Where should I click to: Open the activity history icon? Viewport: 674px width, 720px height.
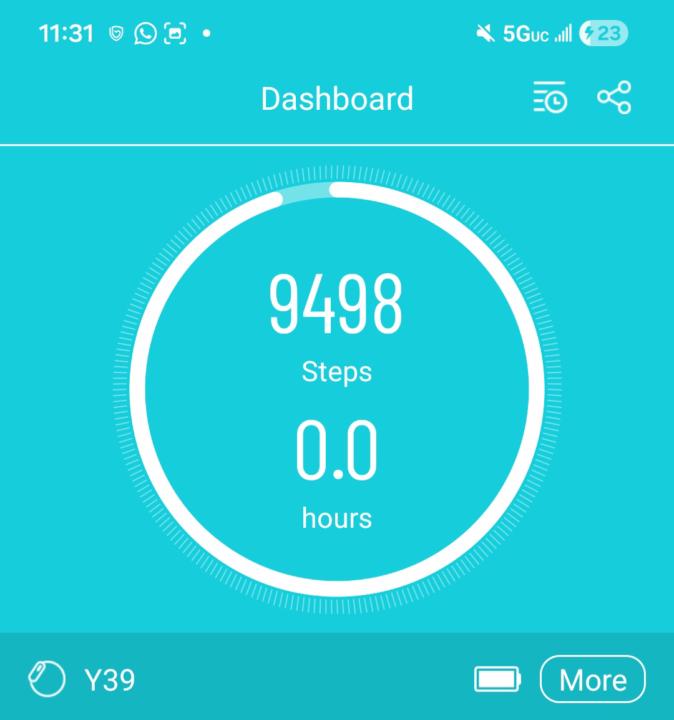[x=550, y=99]
